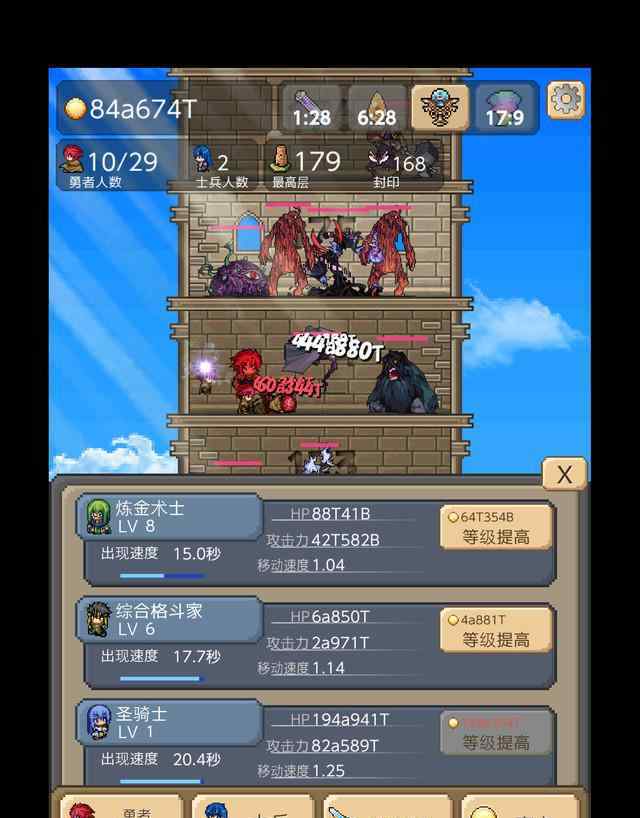The height and width of the screenshot is (818, 640).
Task: Tap the cloud skill with 17:9 timer
Action: tap(505, 107)
